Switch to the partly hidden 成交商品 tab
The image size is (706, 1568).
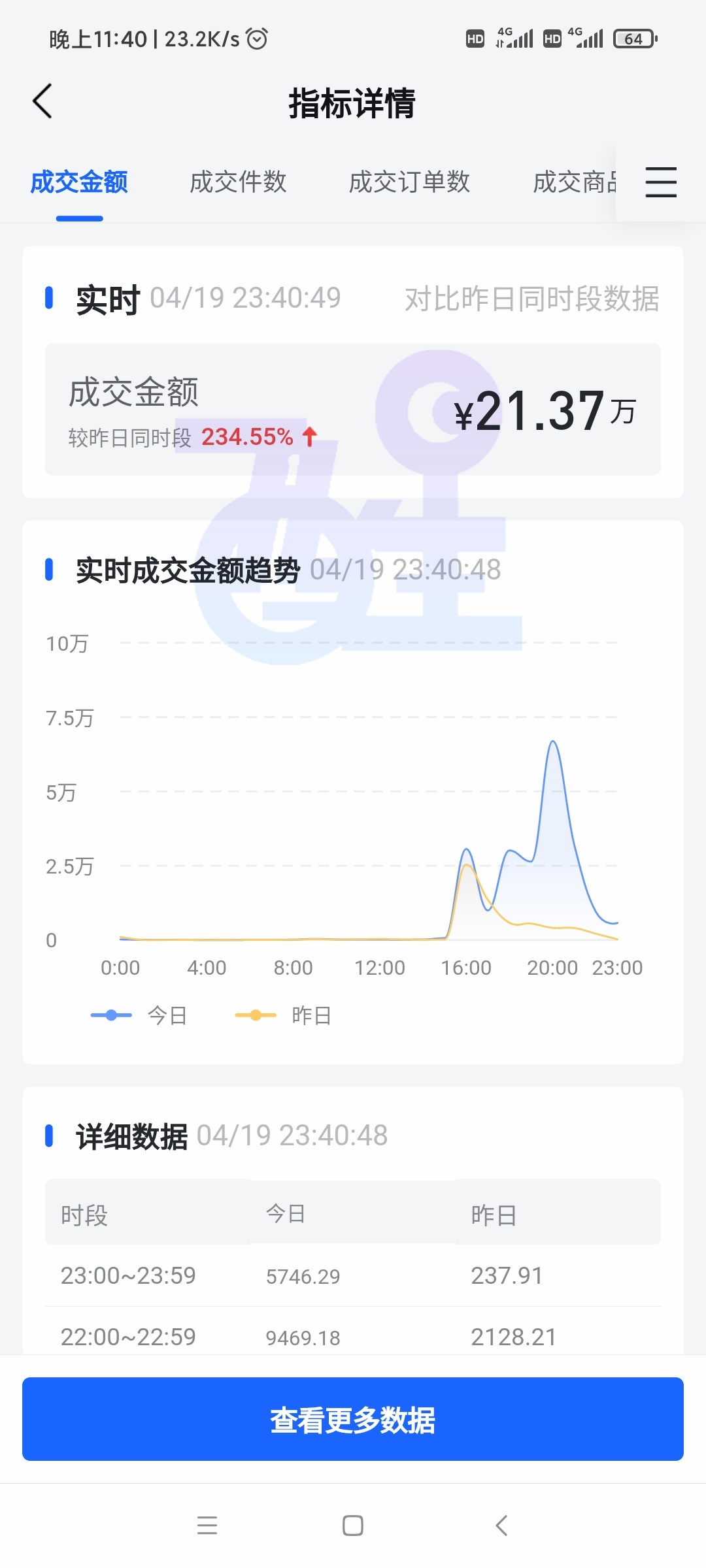click(575, 182)
